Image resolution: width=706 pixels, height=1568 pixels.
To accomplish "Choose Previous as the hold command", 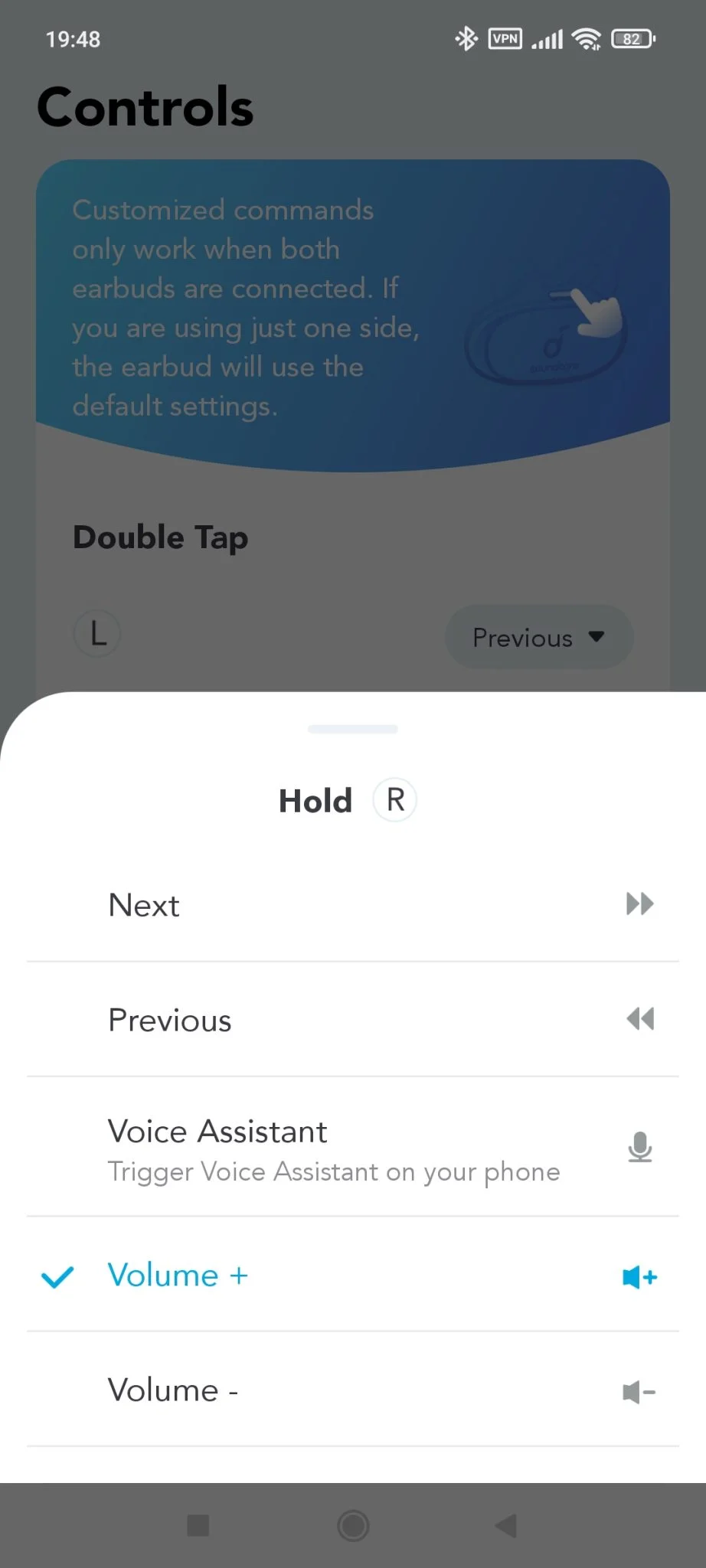I will point(352,1020).
